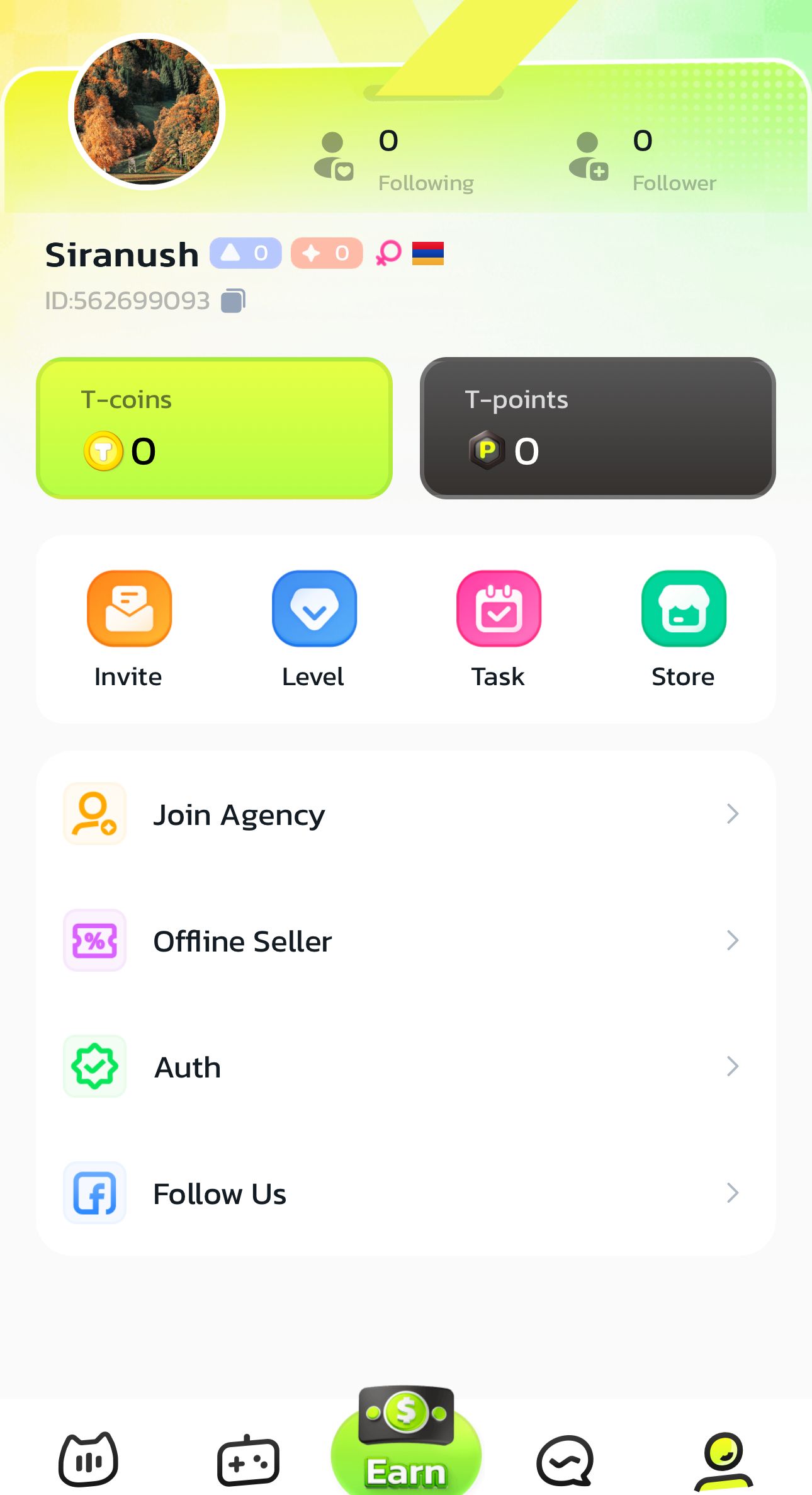The height and width of the screenshot is (1495, 812).
Task: Open the Store
Action: pos(684,608)
